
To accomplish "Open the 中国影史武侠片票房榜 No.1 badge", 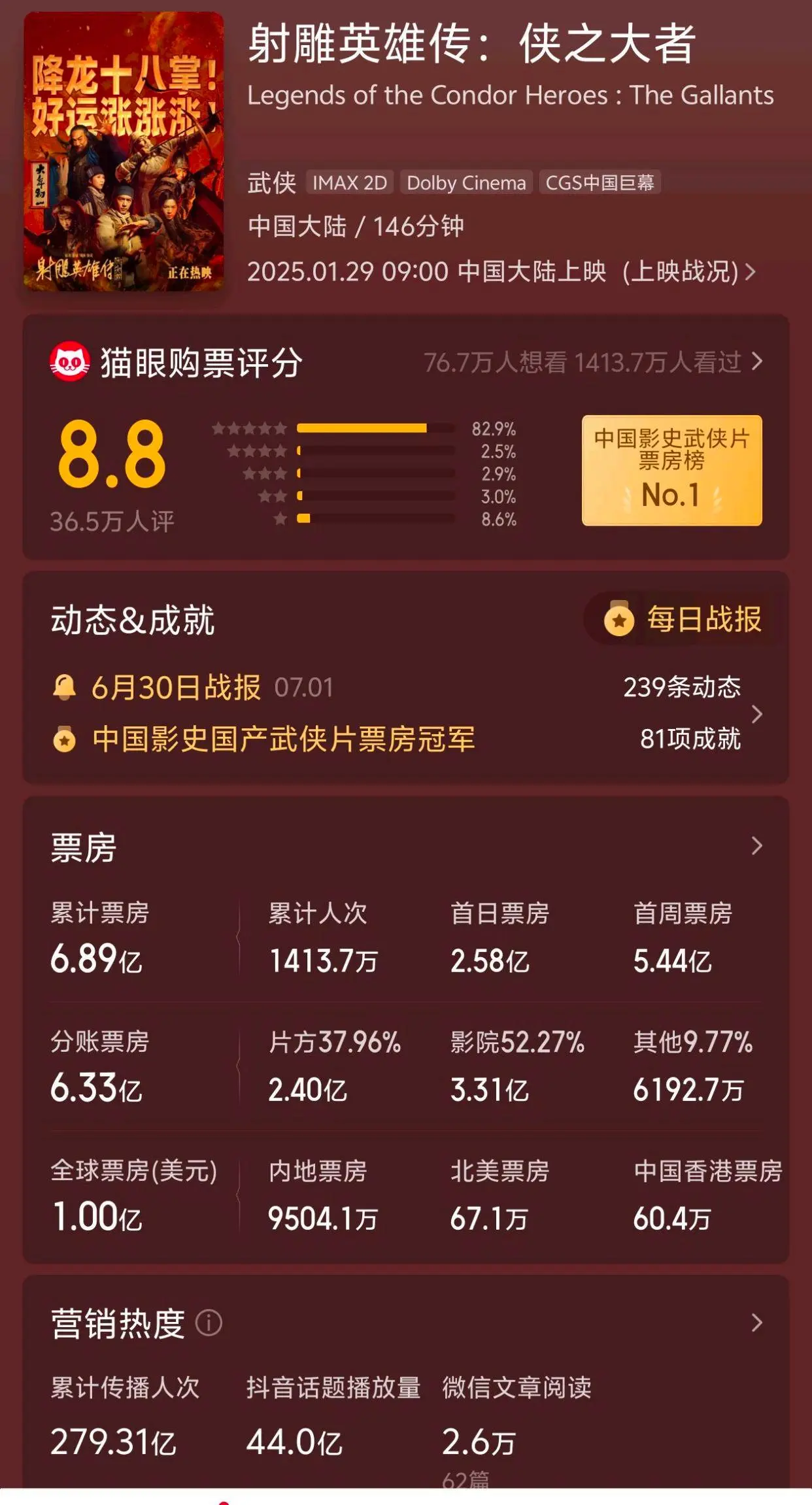I will (x=671, y=471).
